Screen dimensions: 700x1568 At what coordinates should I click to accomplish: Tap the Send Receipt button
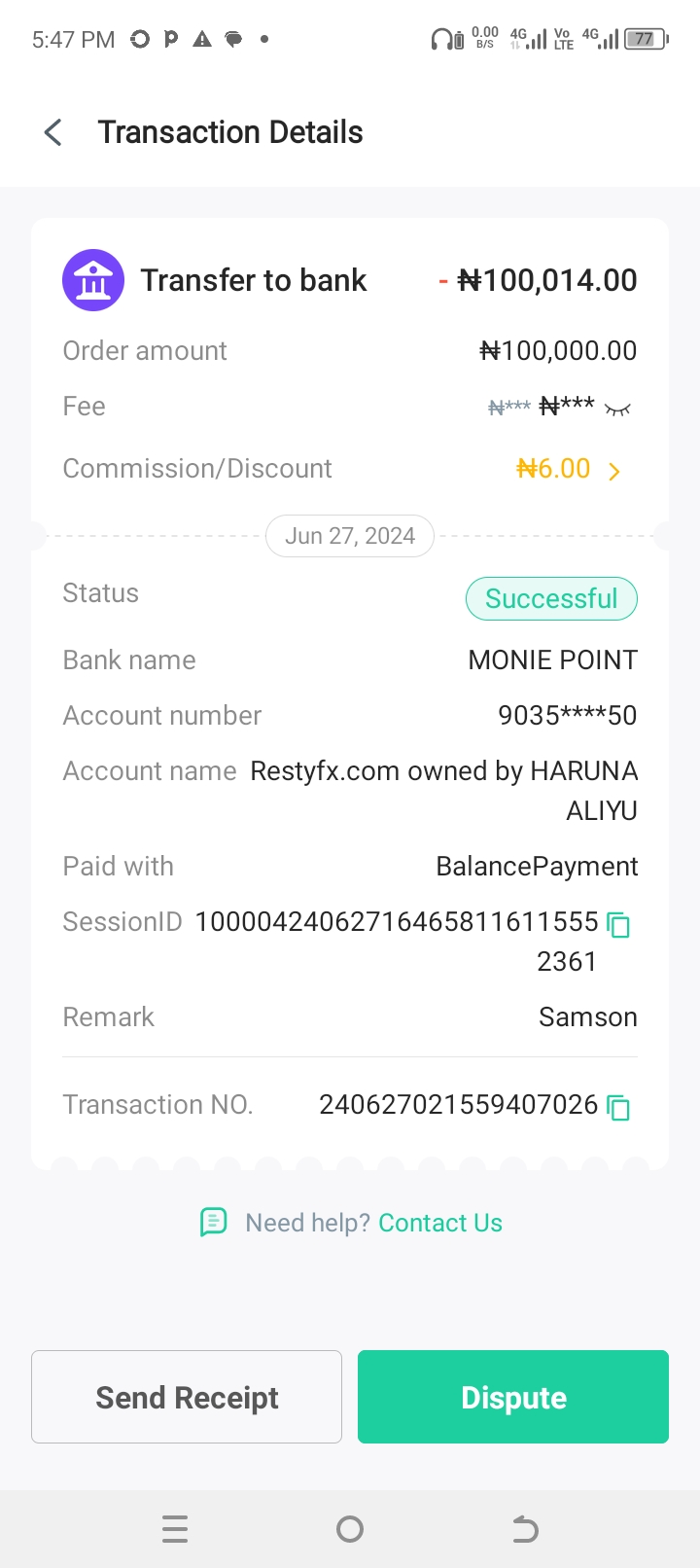187,1397
